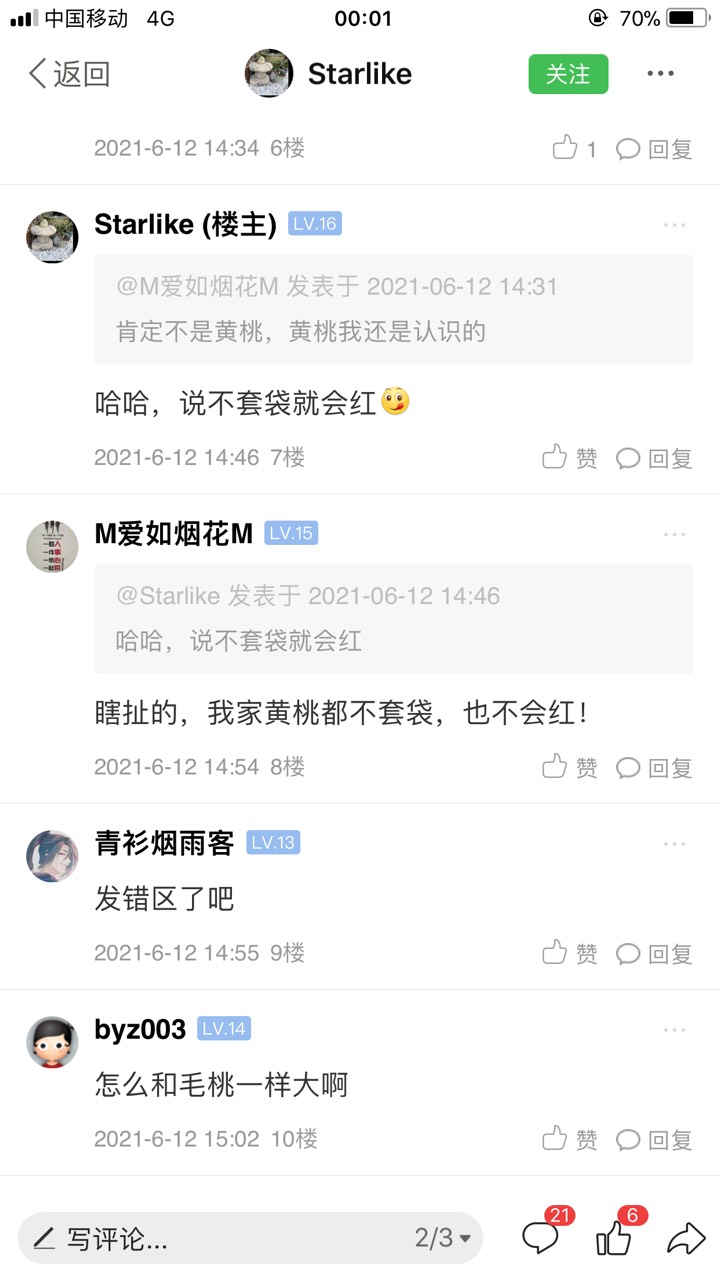The width and height of the screenshot is (720, 1280).
Task: Open more options for byz003's comment
Action: tap(675, 1030)
